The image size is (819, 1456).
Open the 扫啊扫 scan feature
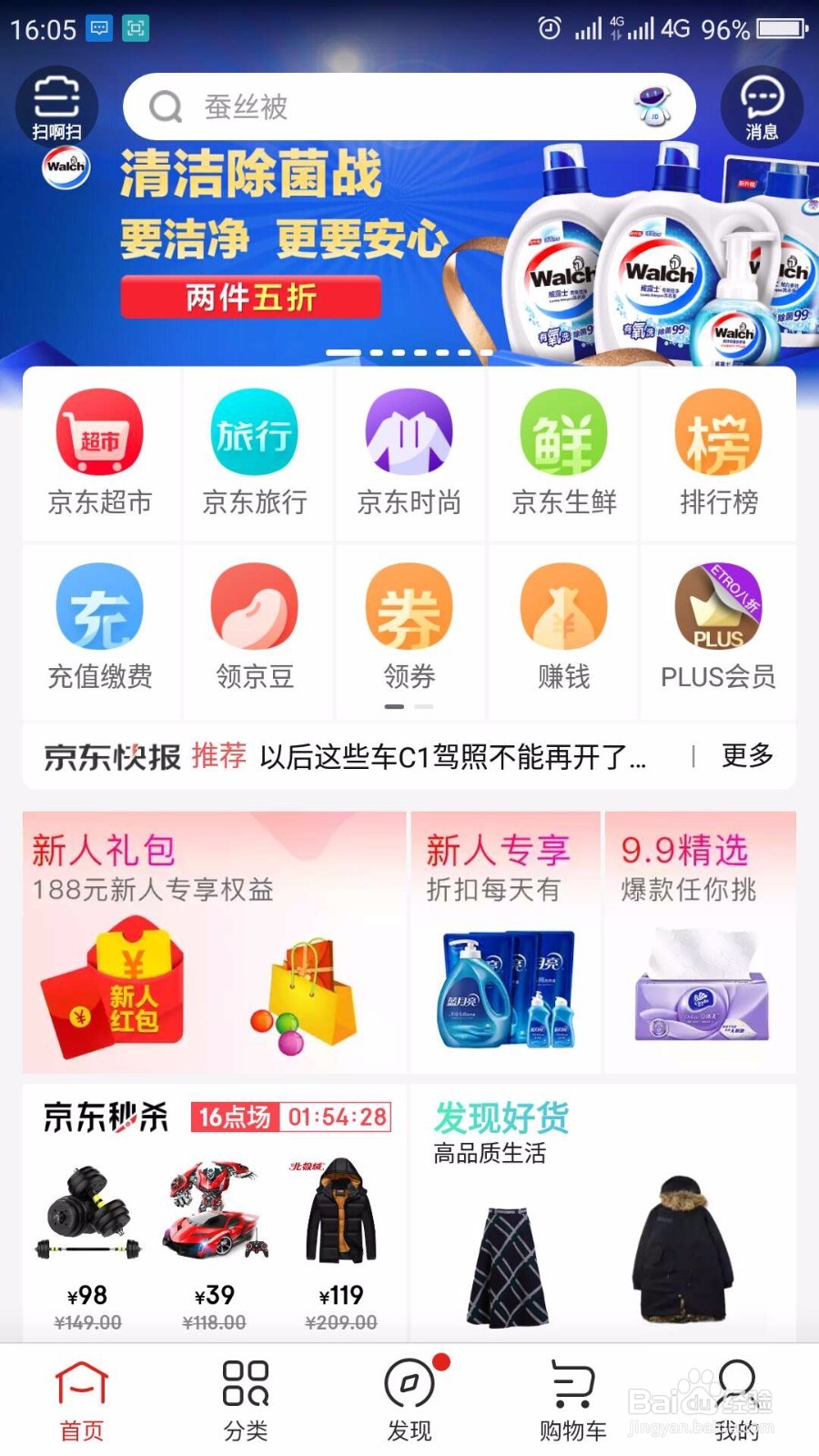pos(55,105)
